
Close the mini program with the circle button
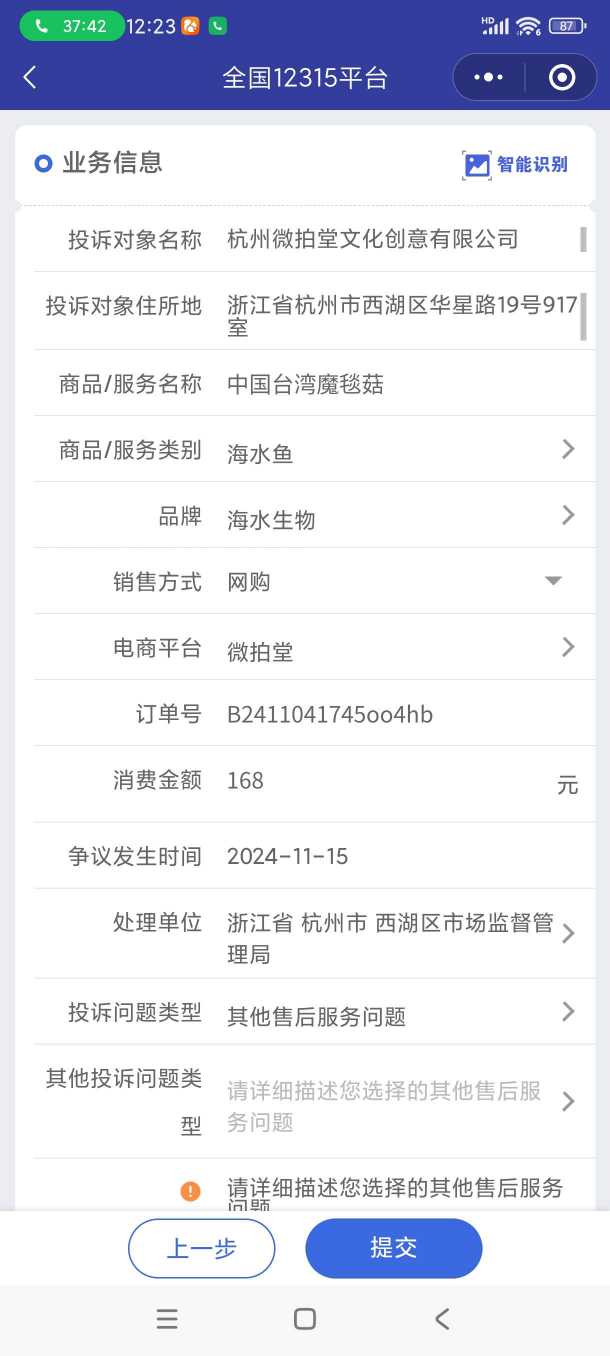562,78
